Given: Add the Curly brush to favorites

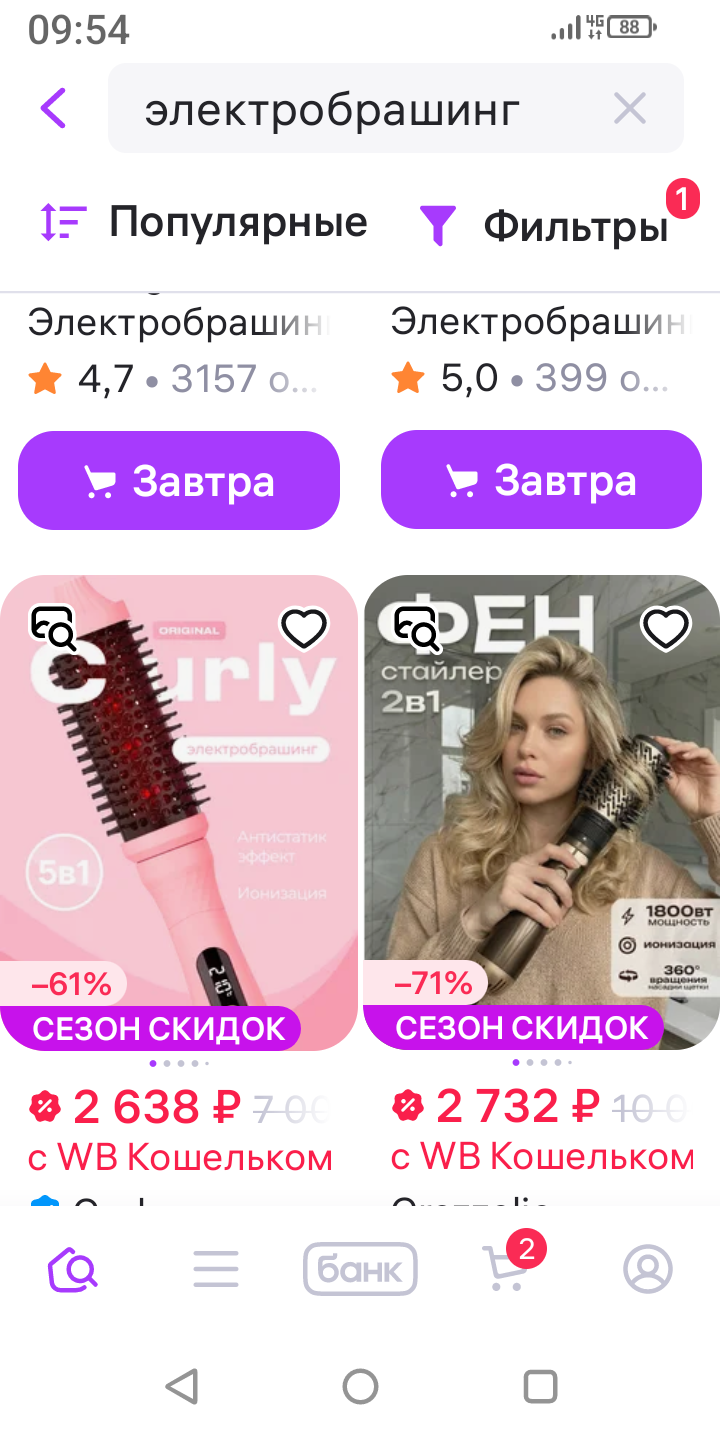Looking at the screenshot, I should [x=304, y=628].
